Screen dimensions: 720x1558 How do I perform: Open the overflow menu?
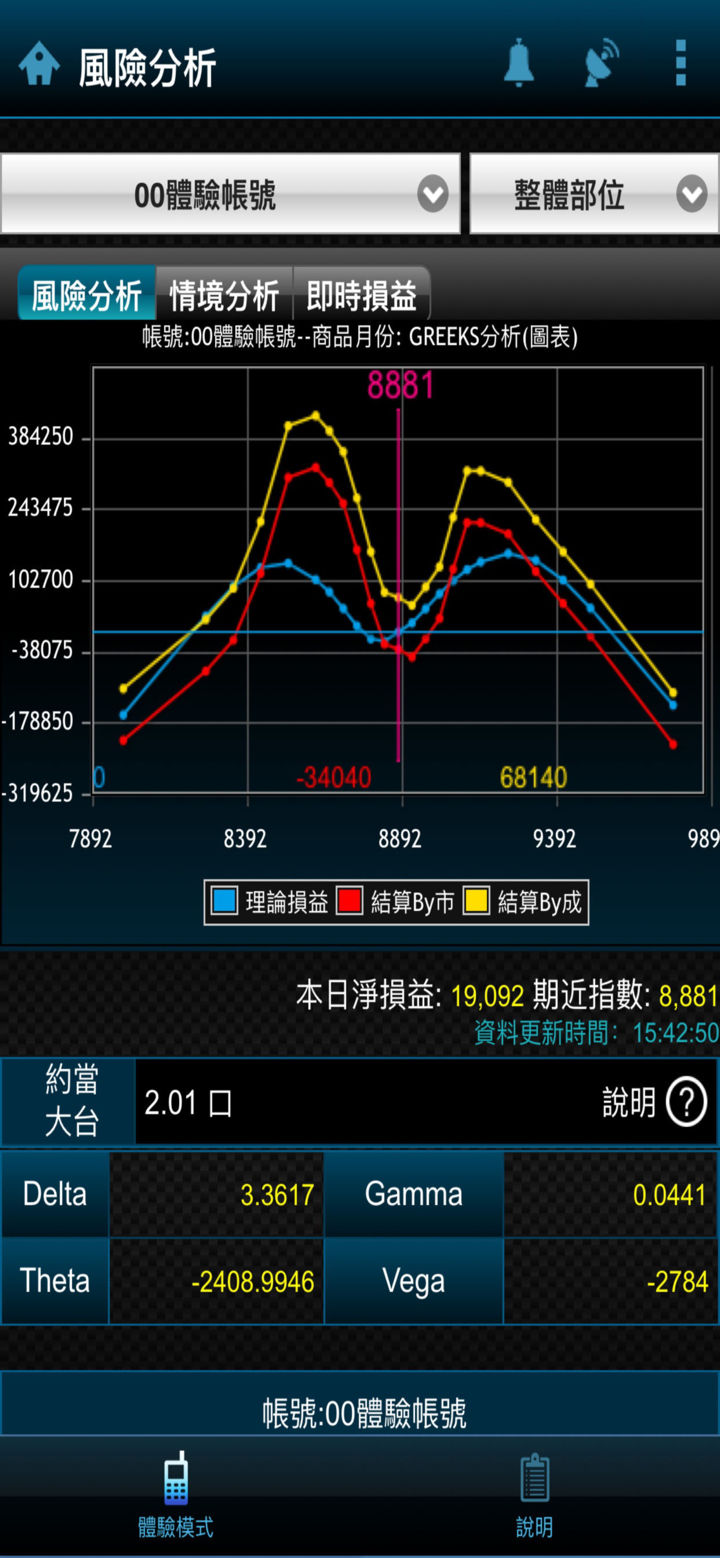pyautogui.click(x=681, y=64)
